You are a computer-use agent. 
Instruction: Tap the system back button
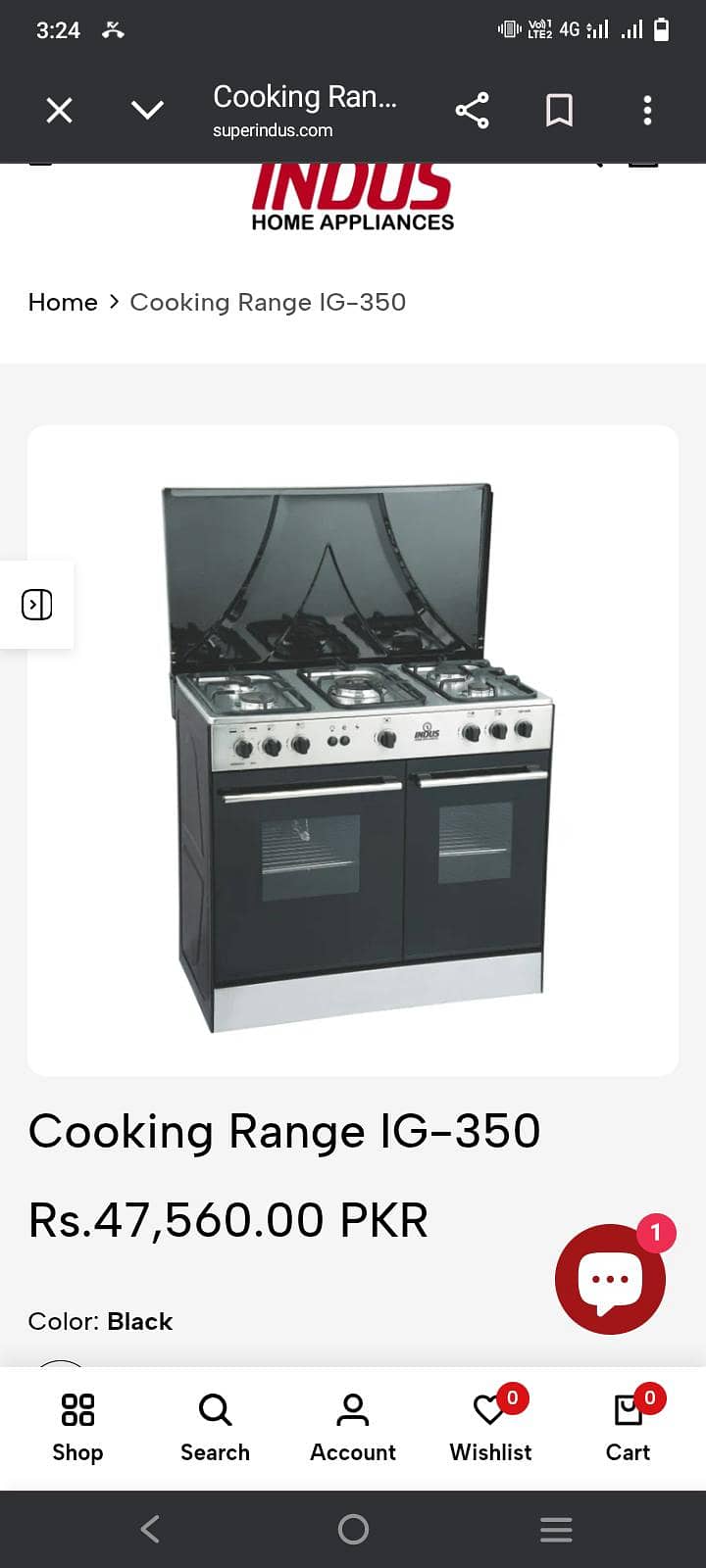(x=150, y=1529)
